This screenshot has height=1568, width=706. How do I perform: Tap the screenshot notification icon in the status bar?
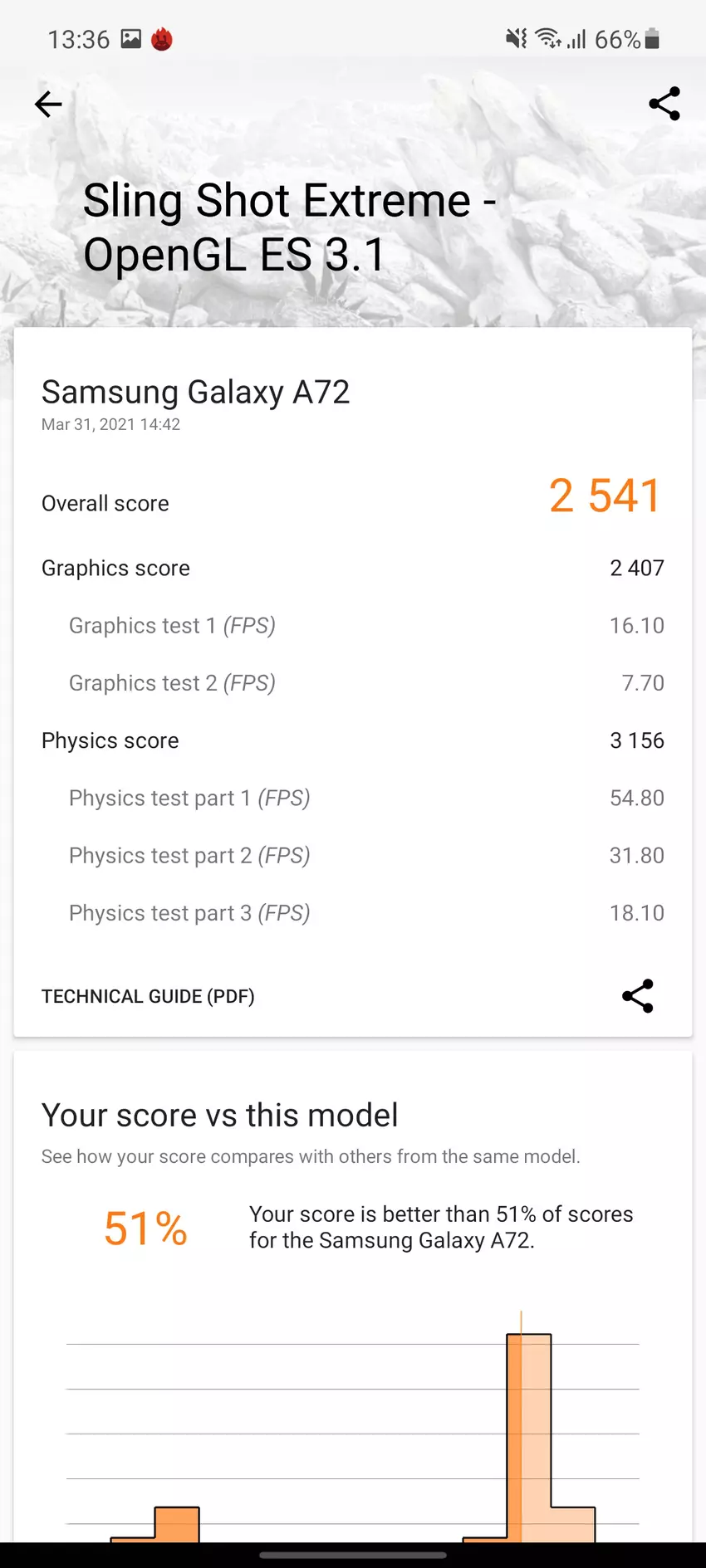click(x=130, y=38)
